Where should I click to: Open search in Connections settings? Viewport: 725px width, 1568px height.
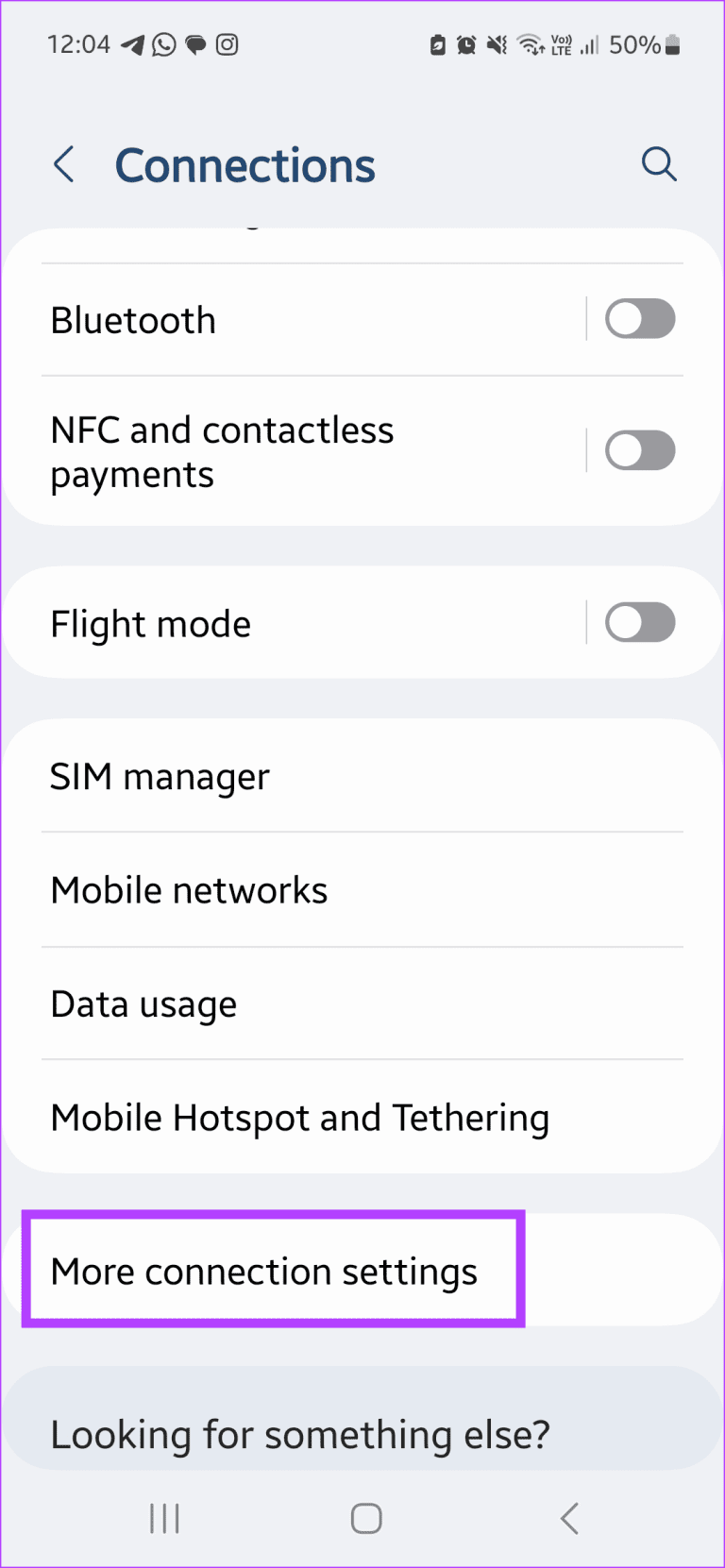659,164
